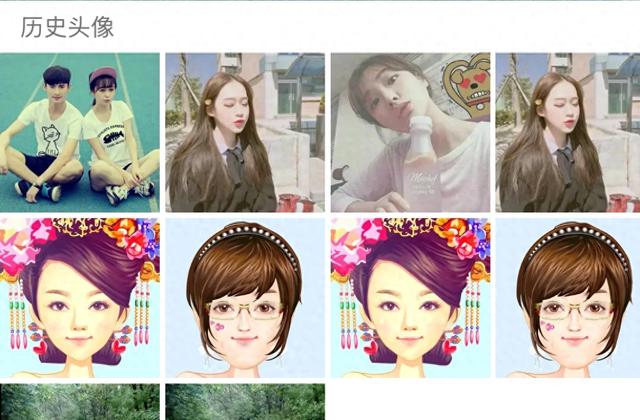Open the couple sitting photo avatar
The image size is (640, 420).
(x=79, y=132)
